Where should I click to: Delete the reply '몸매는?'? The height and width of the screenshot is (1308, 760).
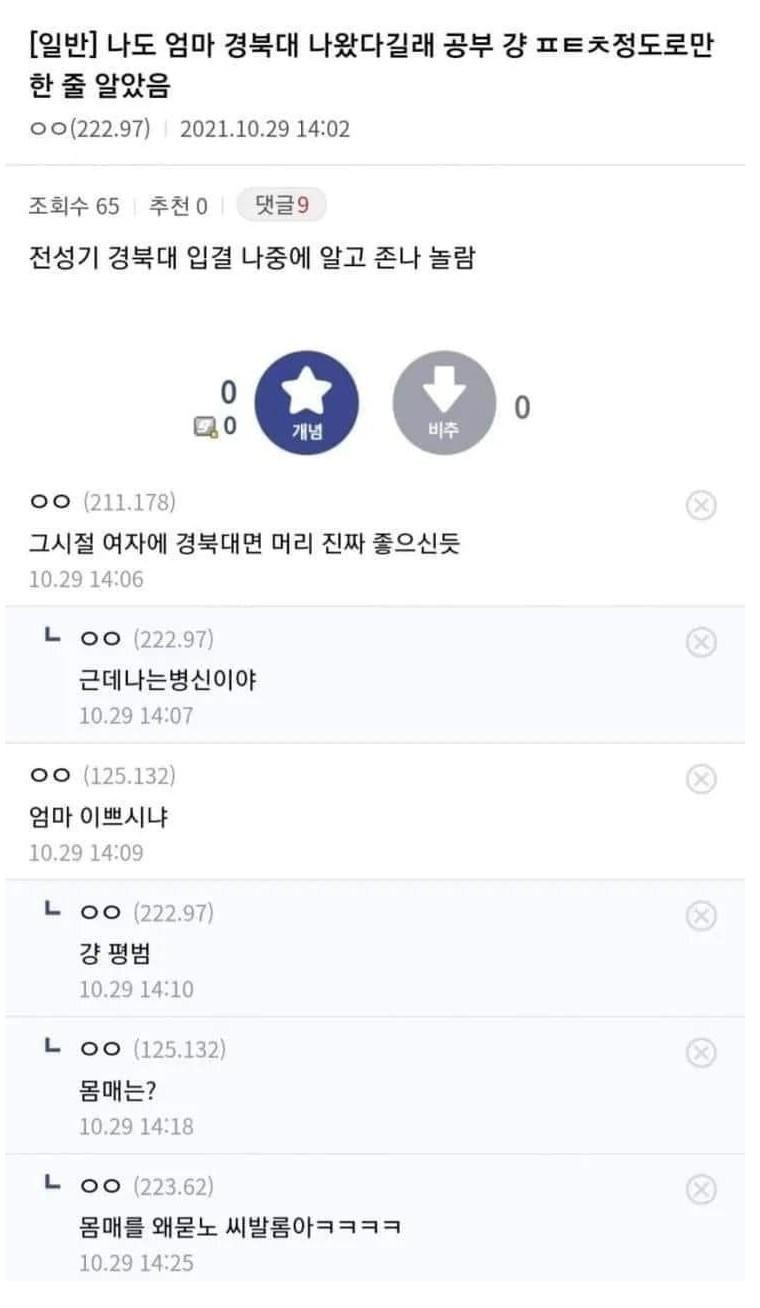[702, 1052]
